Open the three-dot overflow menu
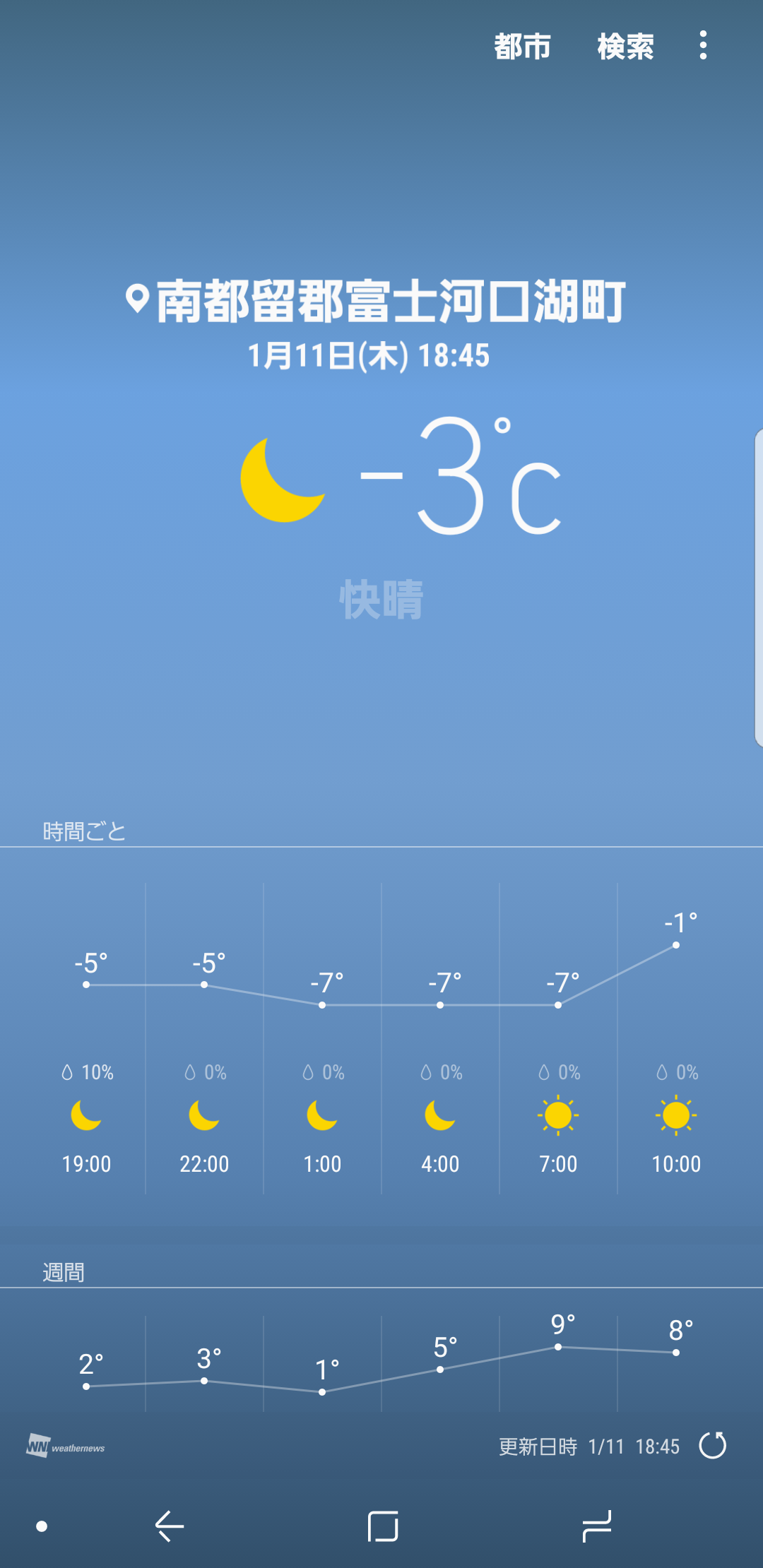 point(703,45)
